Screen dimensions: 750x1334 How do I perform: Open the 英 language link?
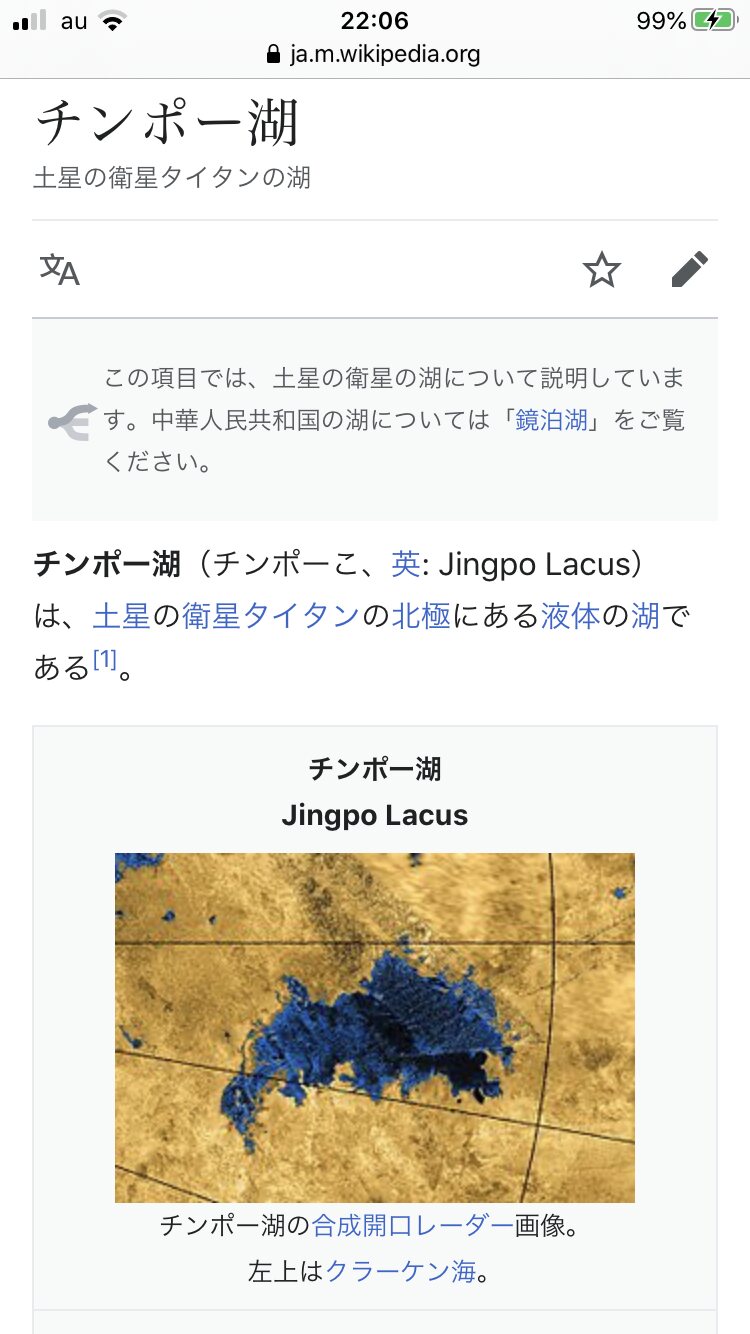pos(405,565)
